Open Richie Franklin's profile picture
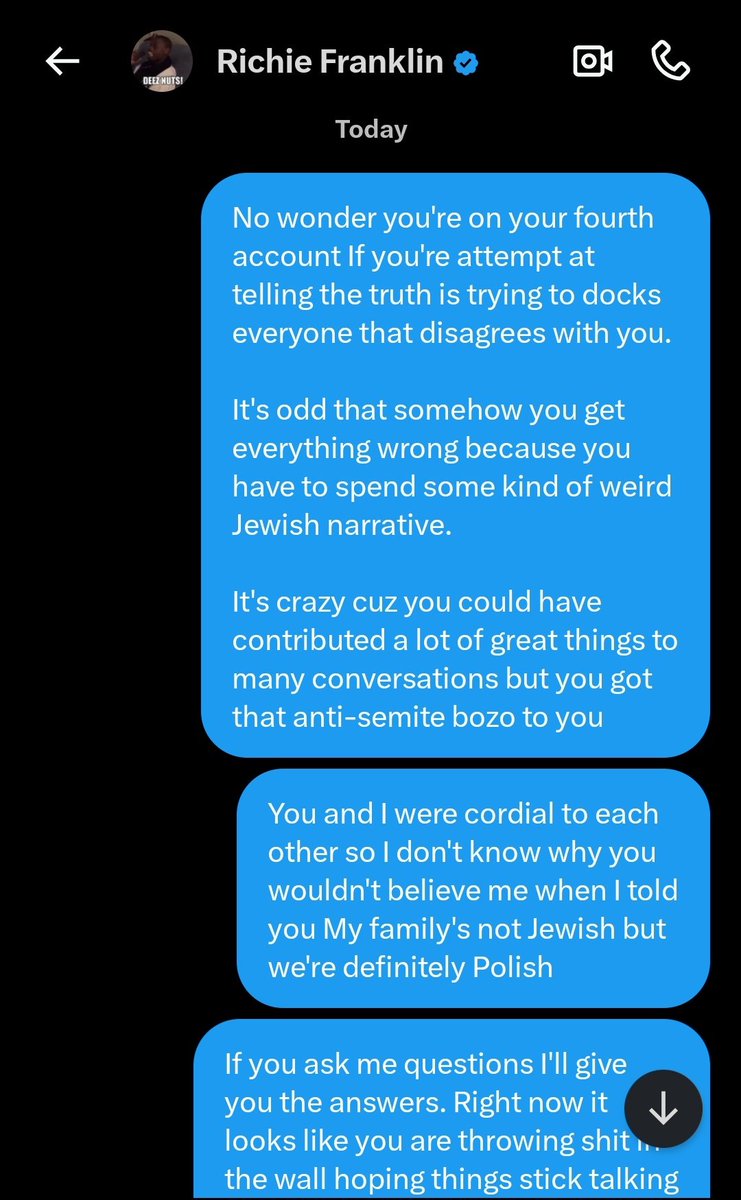The width and height of the screenshot is (741, 1200). (x=161, y=62)
